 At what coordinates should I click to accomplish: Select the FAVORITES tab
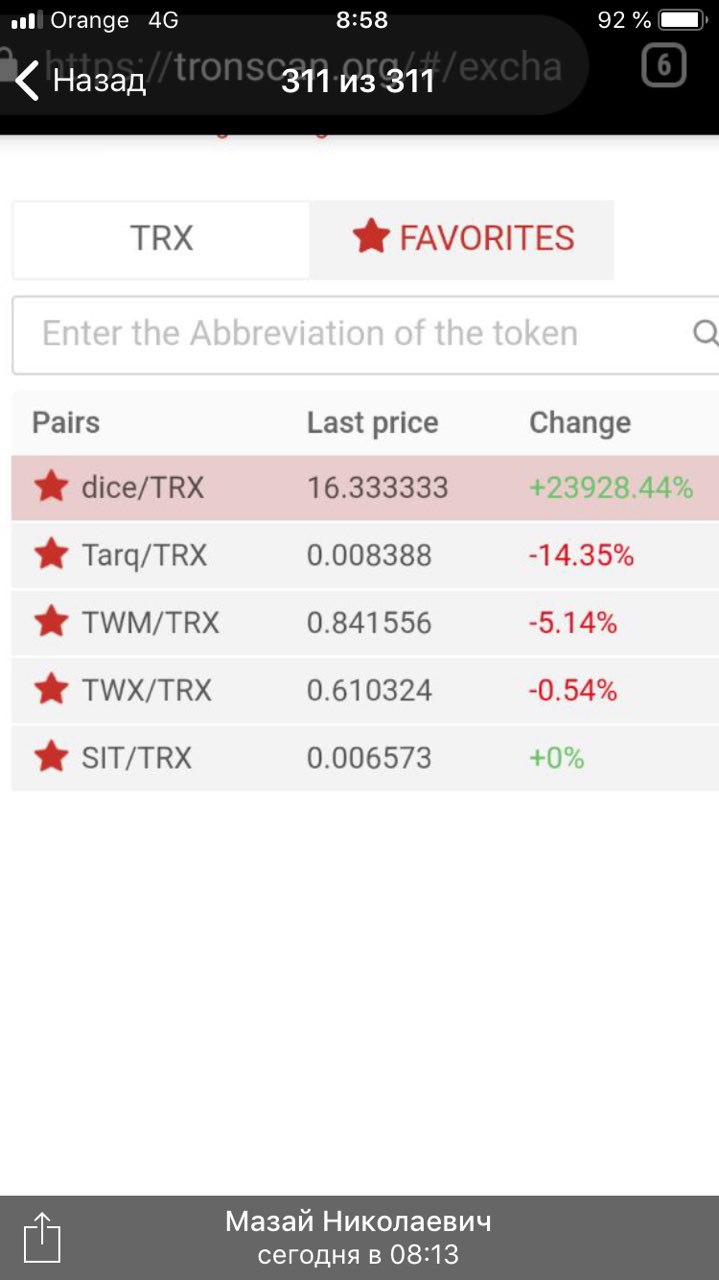coord(462,239)
